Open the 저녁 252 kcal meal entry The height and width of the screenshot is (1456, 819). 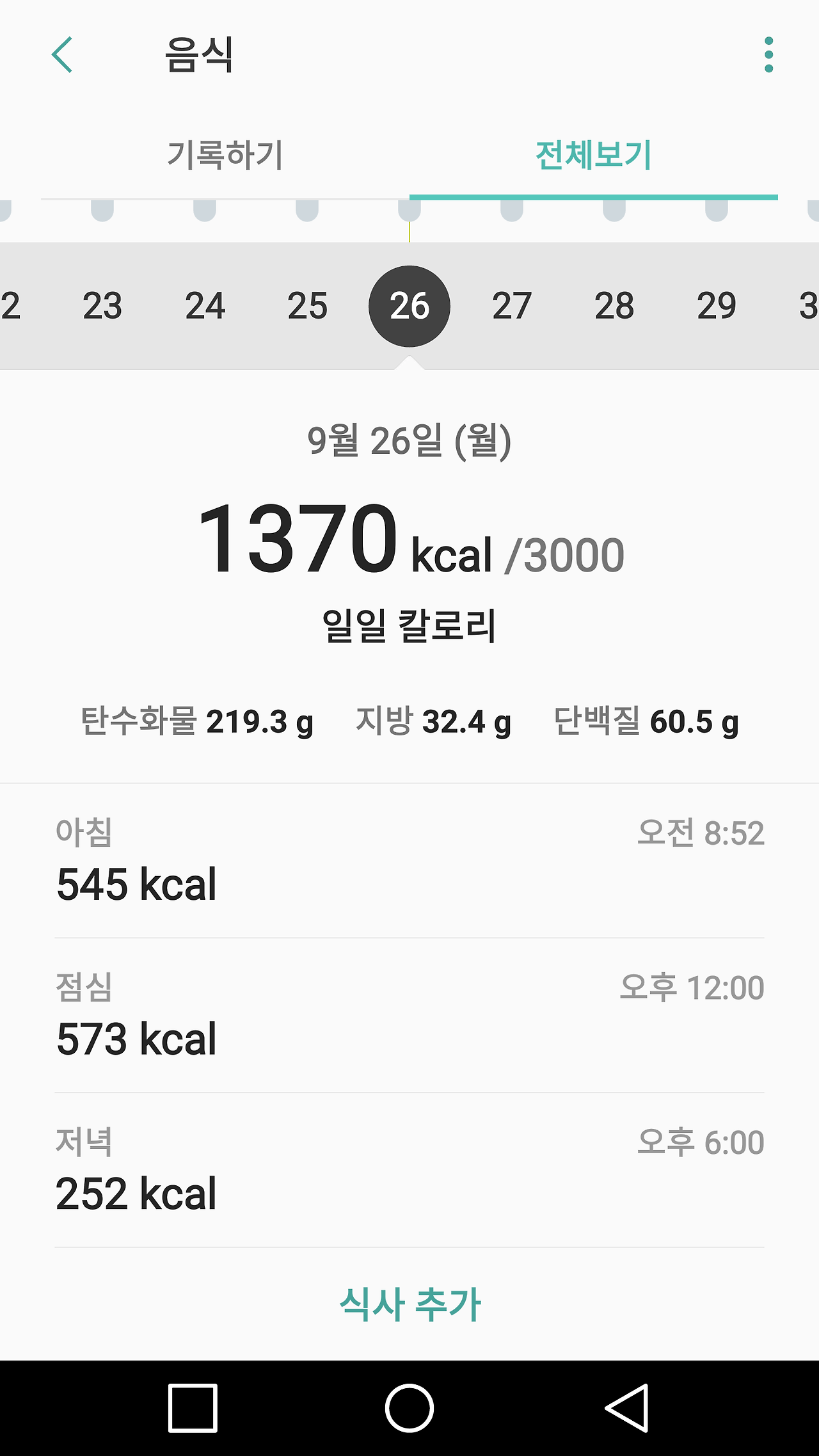click(409, 1171)
